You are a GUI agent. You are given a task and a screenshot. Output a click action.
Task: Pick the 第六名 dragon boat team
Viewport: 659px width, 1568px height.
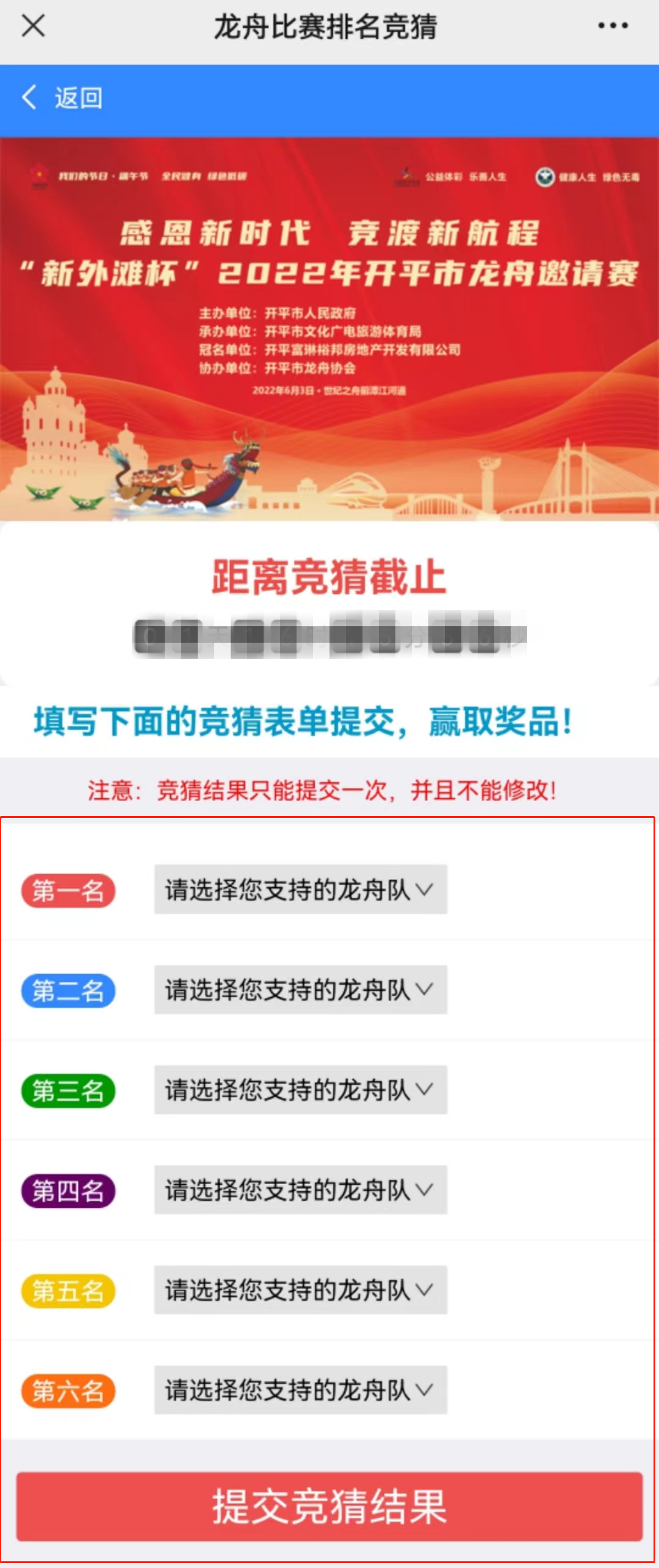(x=300, y=1390)
